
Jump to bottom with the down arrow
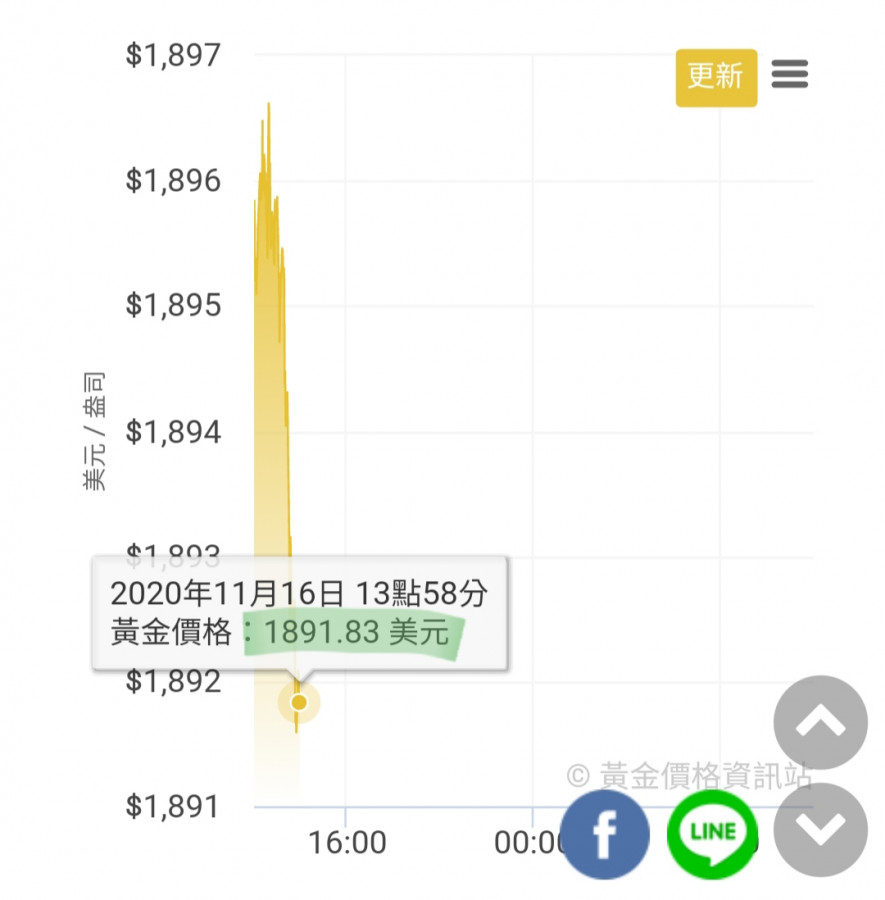pyautogui.click(x=820, y=829)
